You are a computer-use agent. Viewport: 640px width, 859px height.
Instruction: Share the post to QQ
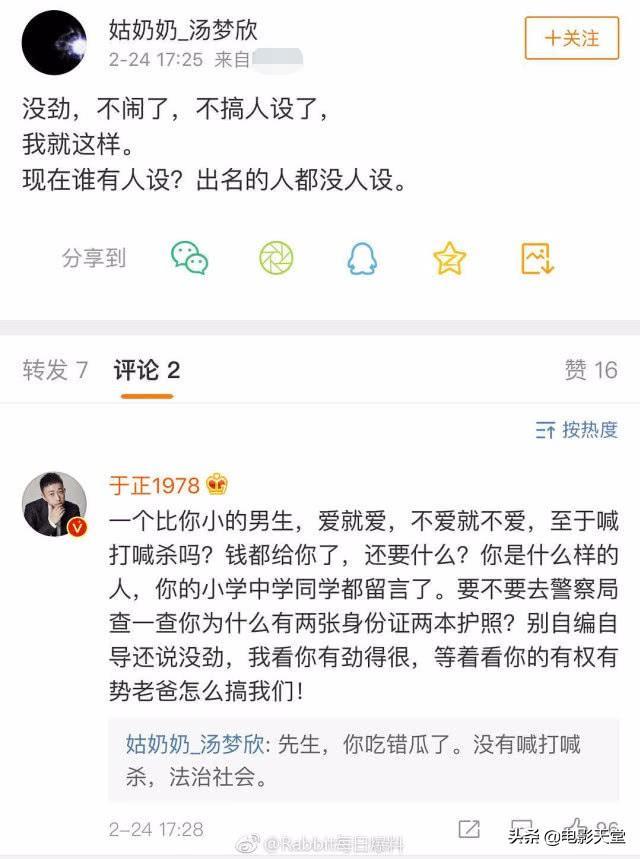(x=362, y=258)
